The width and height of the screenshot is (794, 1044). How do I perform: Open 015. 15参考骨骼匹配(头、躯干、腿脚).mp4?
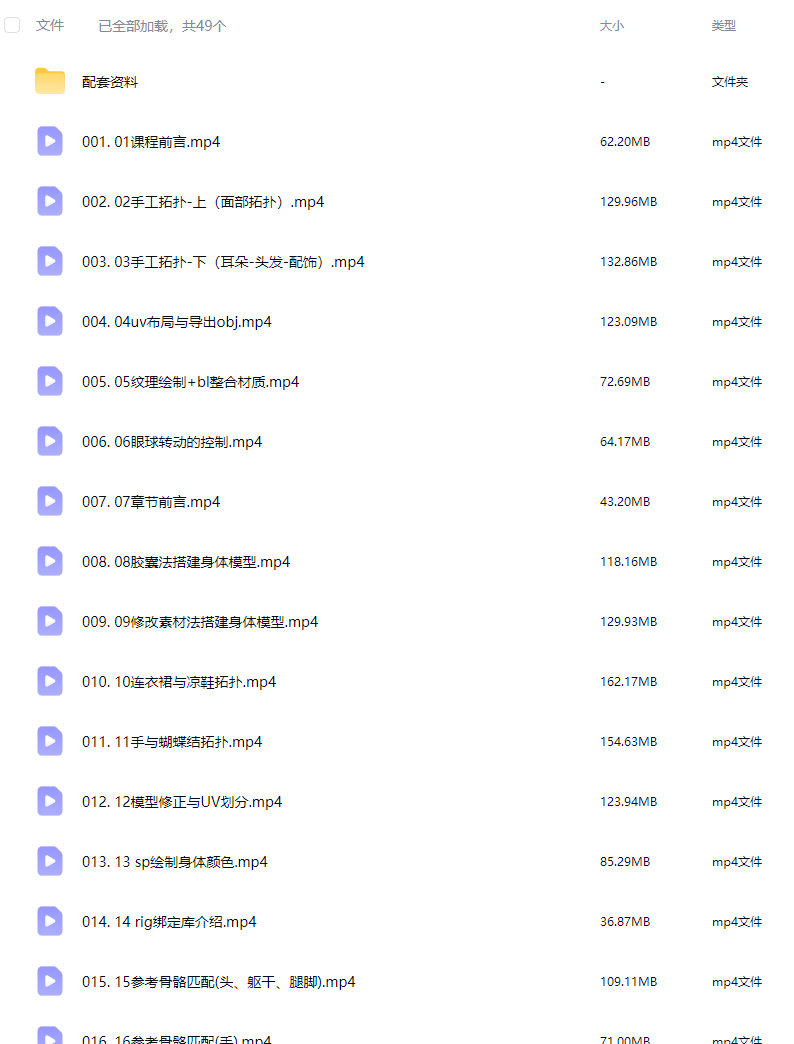click(219, 982)
